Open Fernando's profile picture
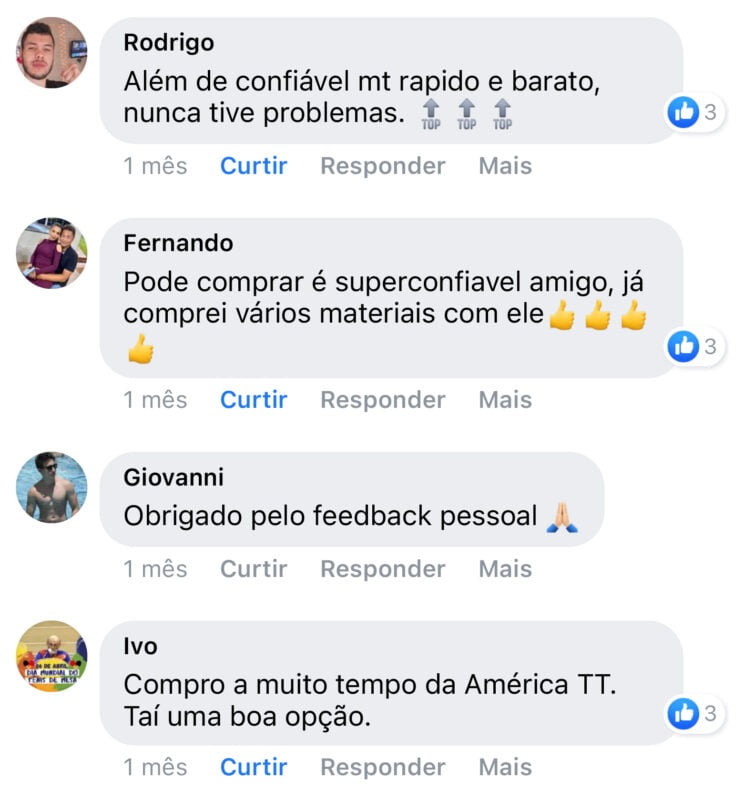 click(52, 253)
